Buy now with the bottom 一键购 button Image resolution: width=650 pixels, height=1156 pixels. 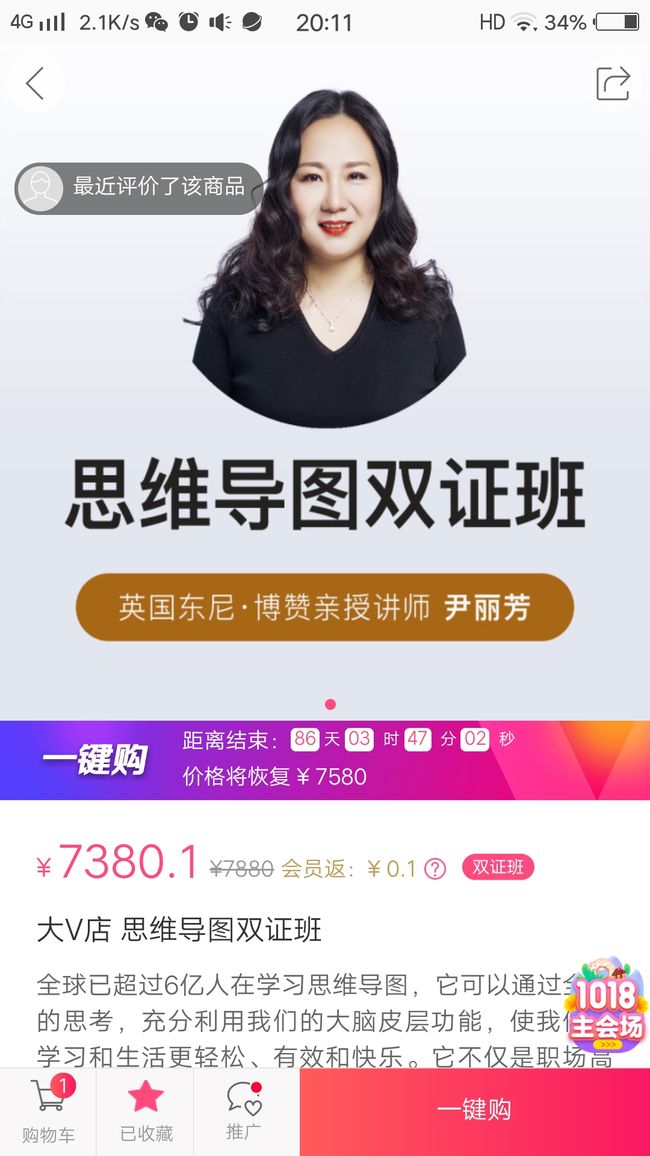tap(475, 1112)
